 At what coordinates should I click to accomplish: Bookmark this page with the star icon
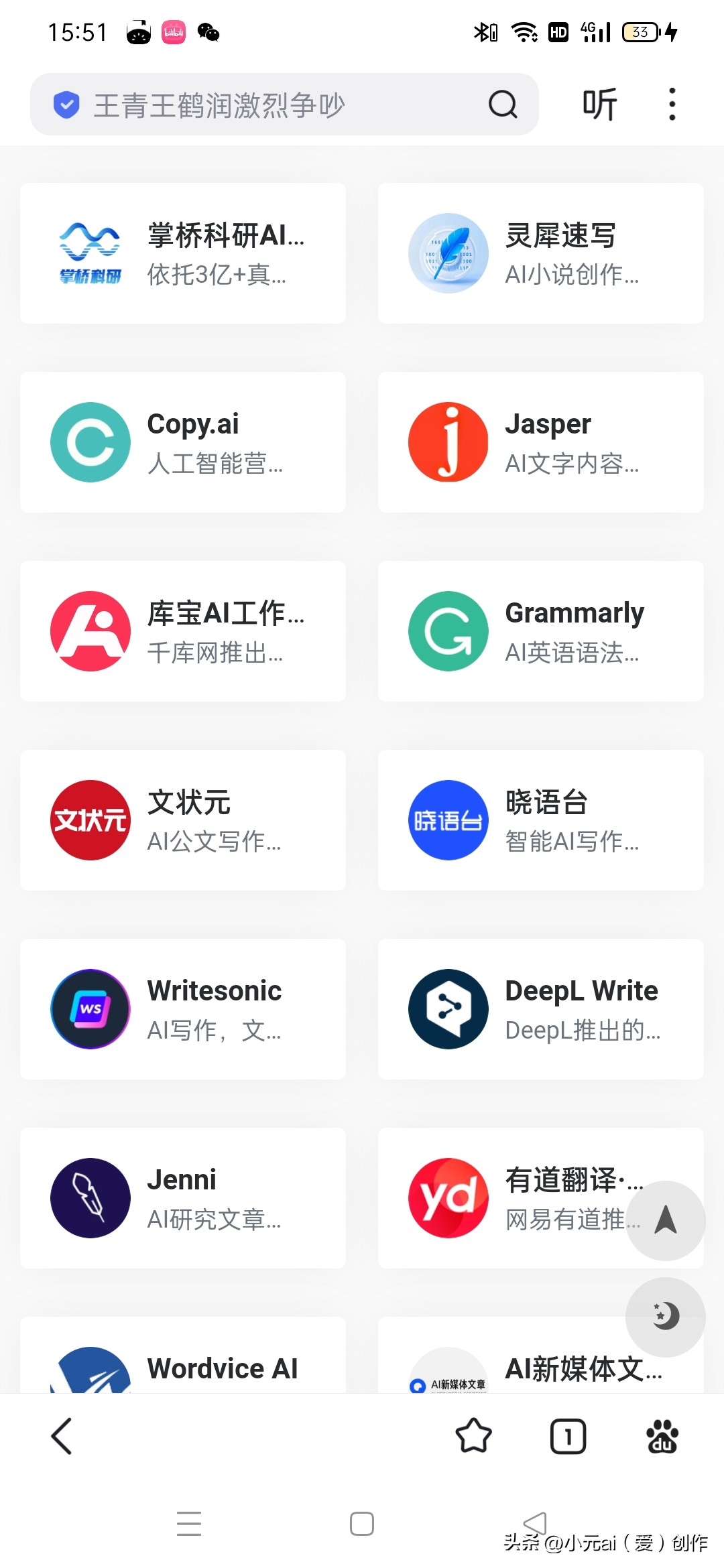pyautogui.click(x=473, y=1436)
